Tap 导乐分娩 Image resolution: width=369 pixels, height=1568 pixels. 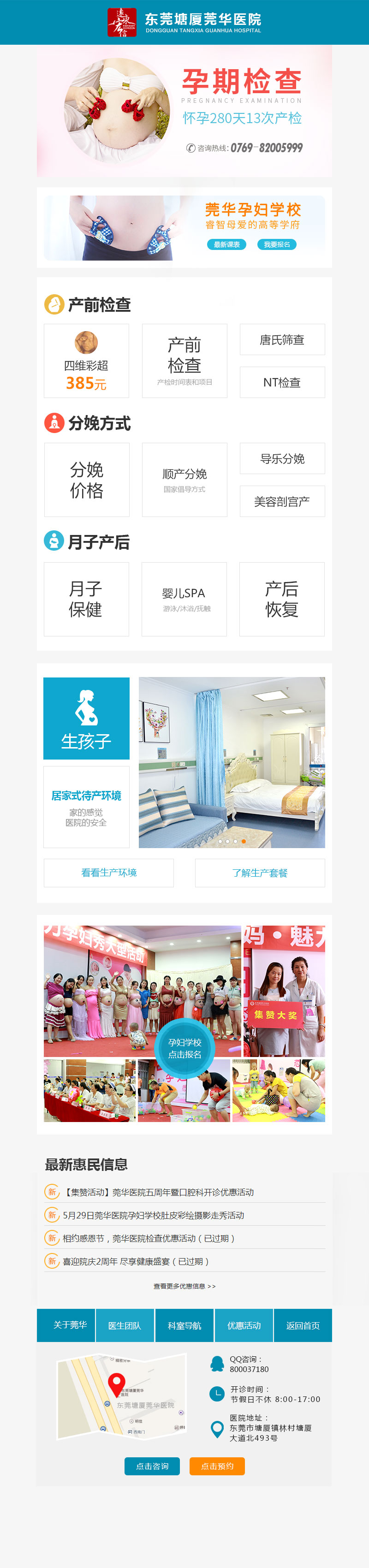click(282, 458)
